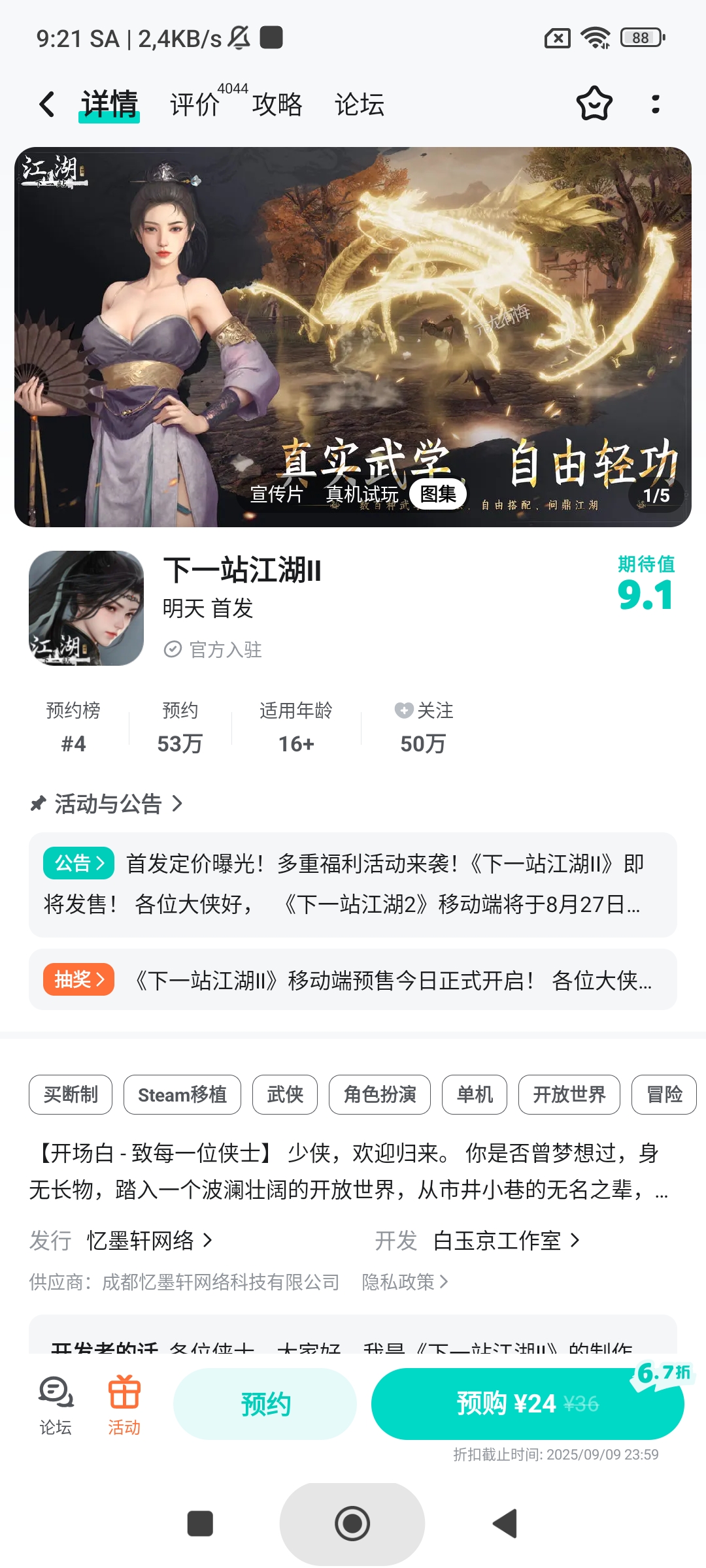Open the 活动与公告 section

tap(108, 804)
